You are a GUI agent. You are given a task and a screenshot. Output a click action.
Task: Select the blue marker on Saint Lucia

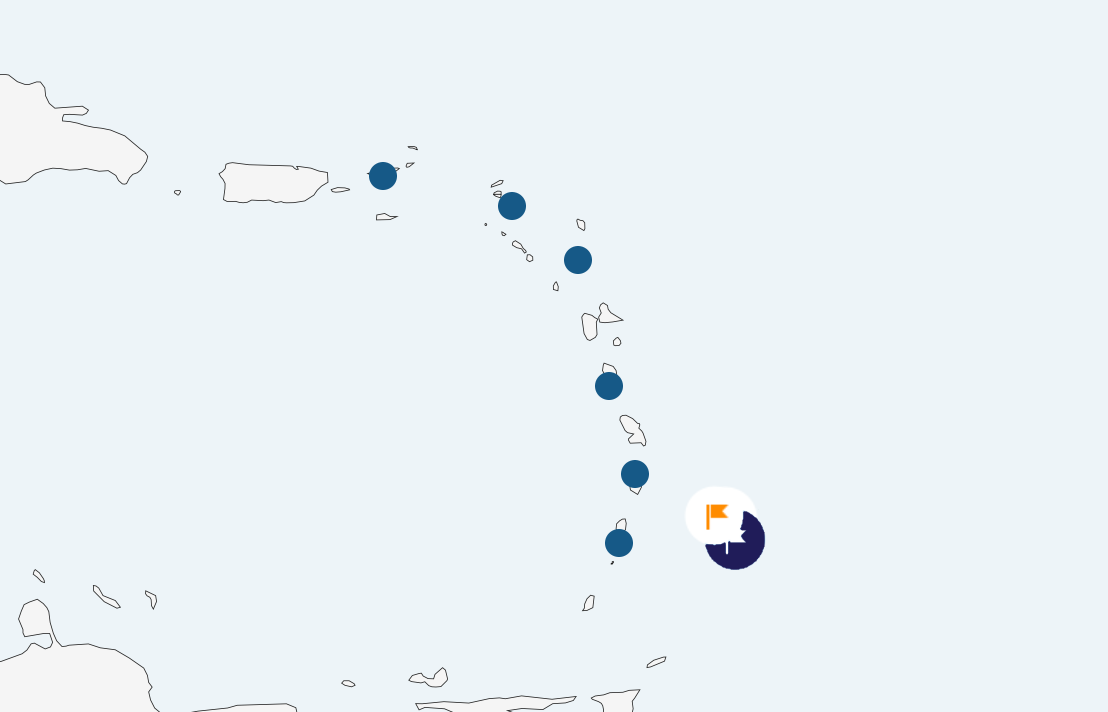(x=635, y=474)
